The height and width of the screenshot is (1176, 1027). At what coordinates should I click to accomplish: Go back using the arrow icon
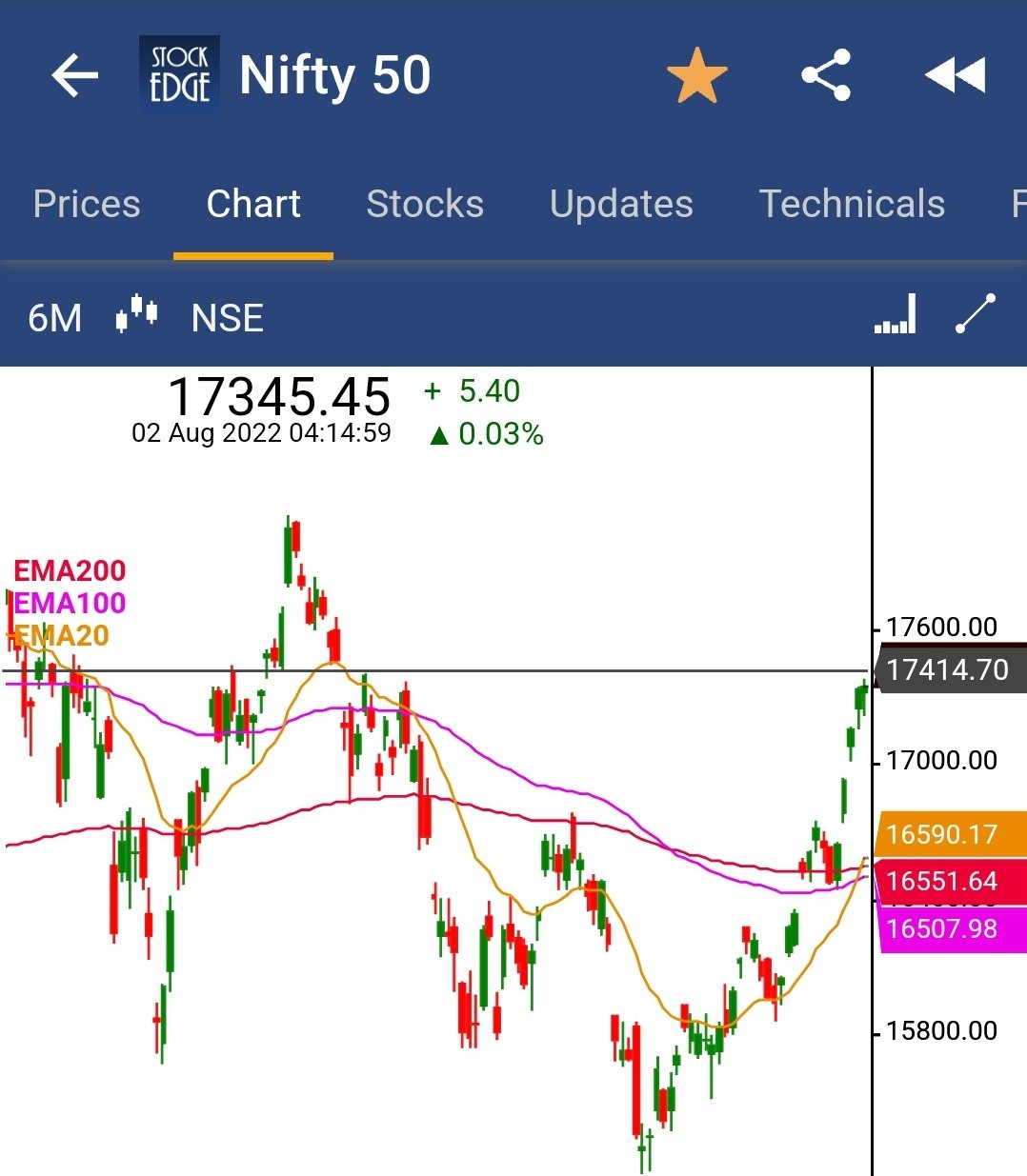[74, 76]
